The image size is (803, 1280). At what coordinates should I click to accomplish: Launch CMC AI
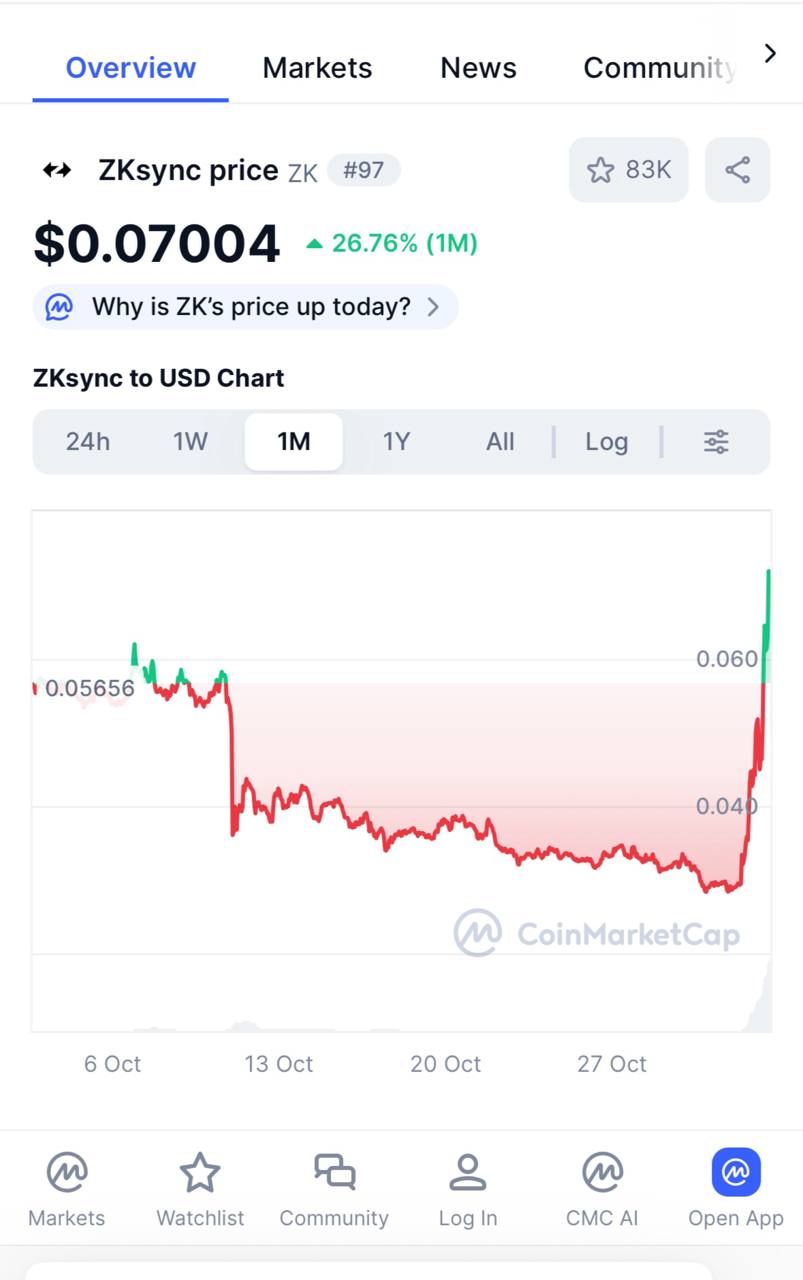point(602,1189)
